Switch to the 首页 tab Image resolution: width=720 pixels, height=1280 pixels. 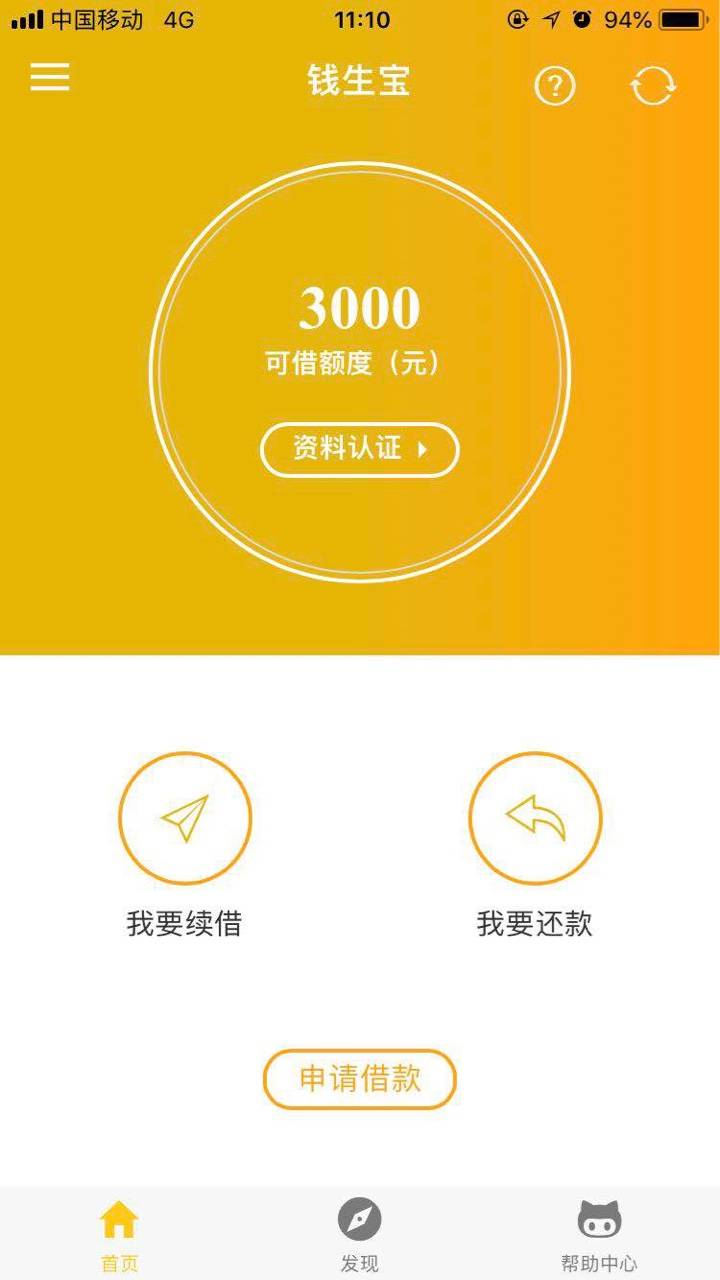(119, 1236)
